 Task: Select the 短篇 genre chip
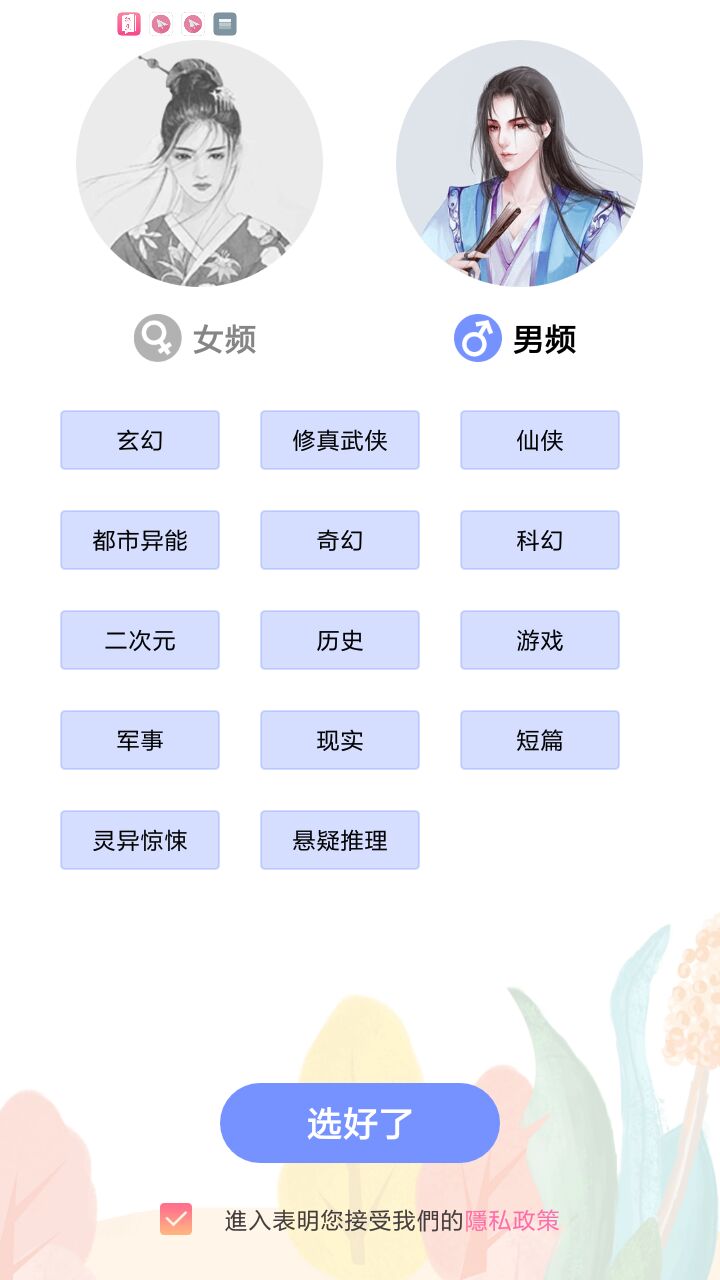(x=540, y=740)
